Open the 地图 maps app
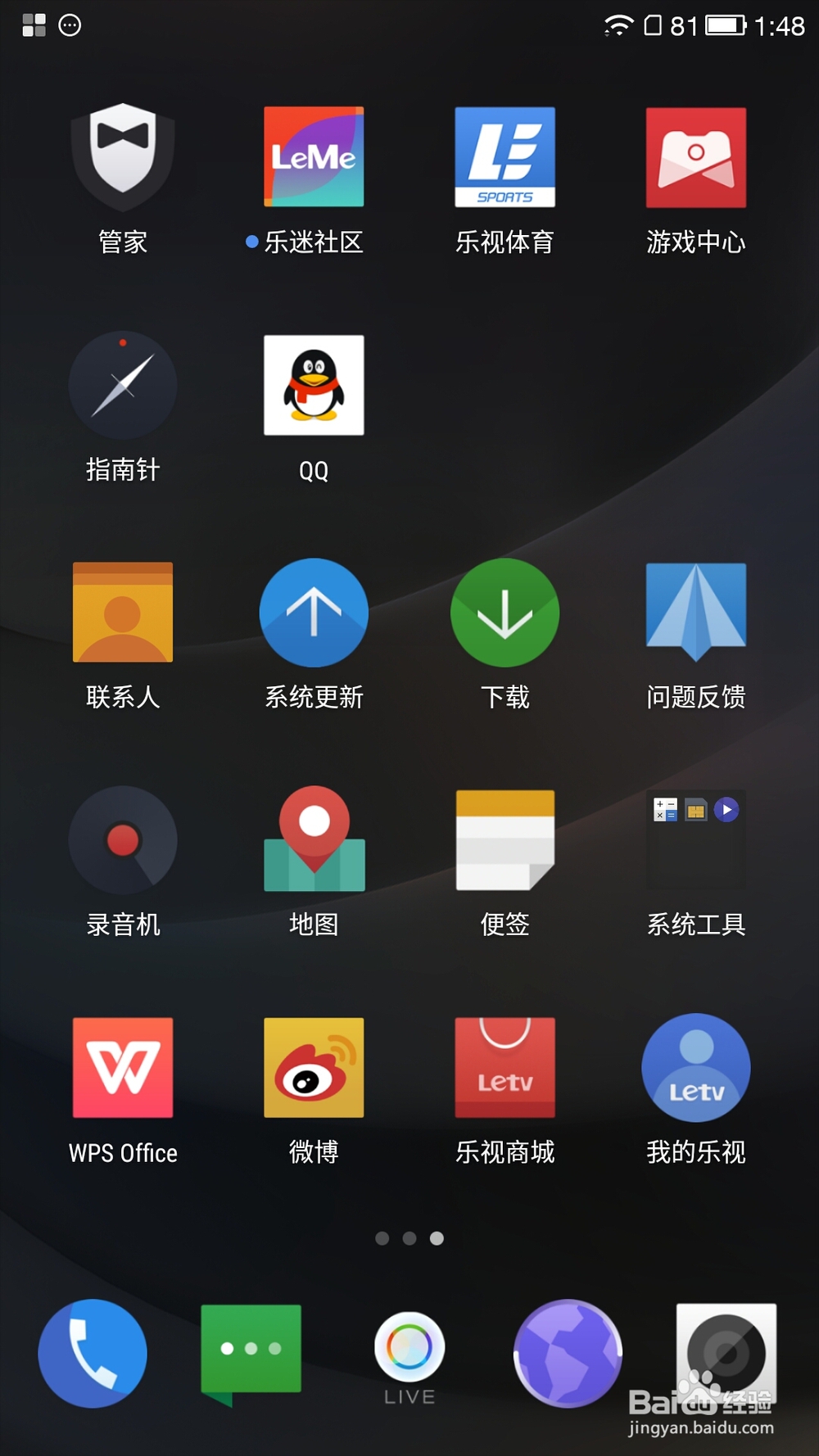 (x=314, y=839)
